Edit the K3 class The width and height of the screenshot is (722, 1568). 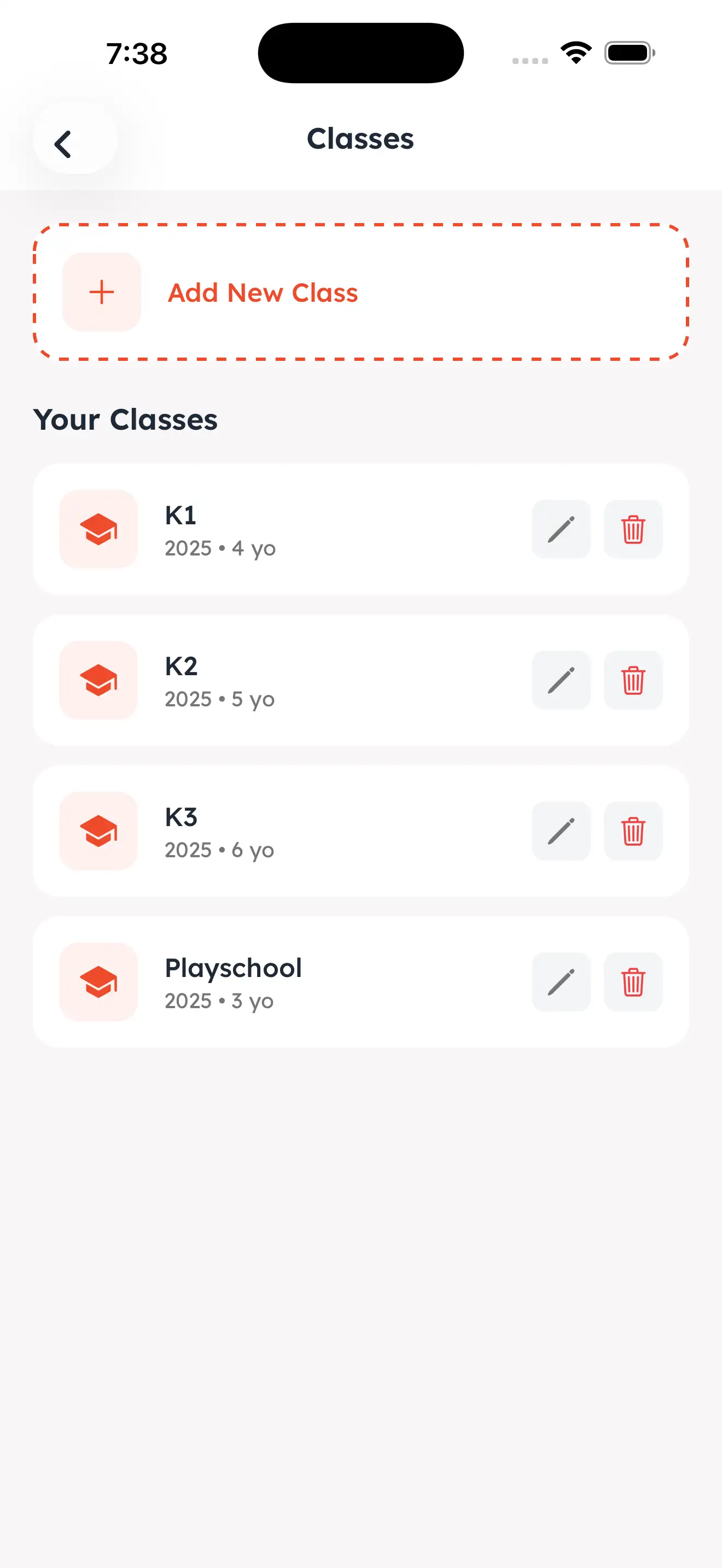561,831
